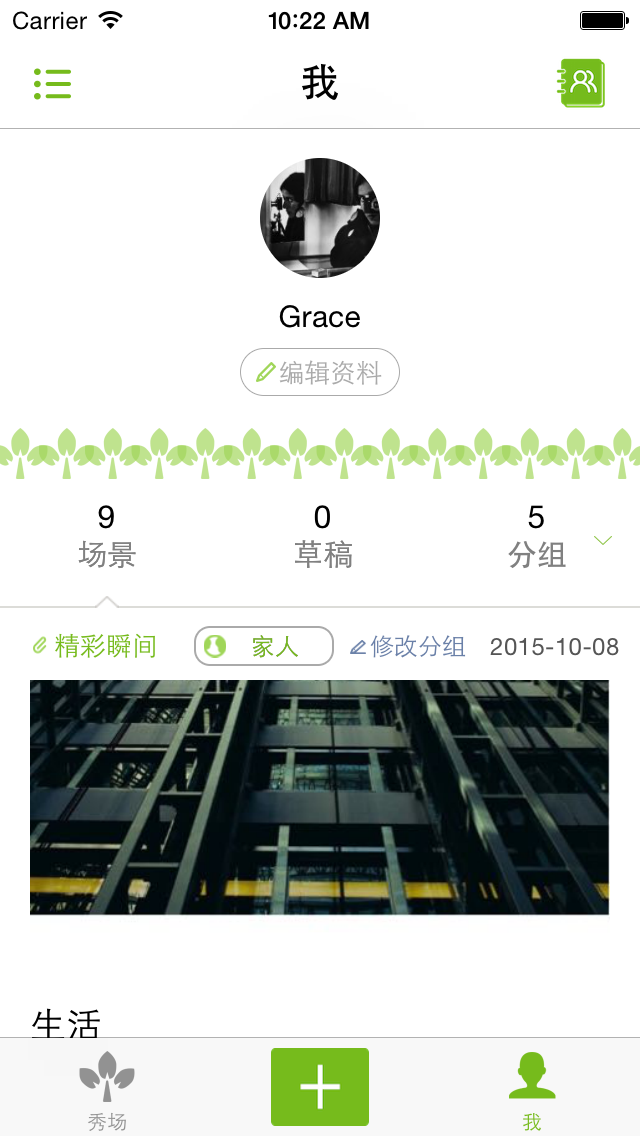Edit profile via 编辑资料 button
This screenshot has width=640, height=1136.
tap(320, 373)
